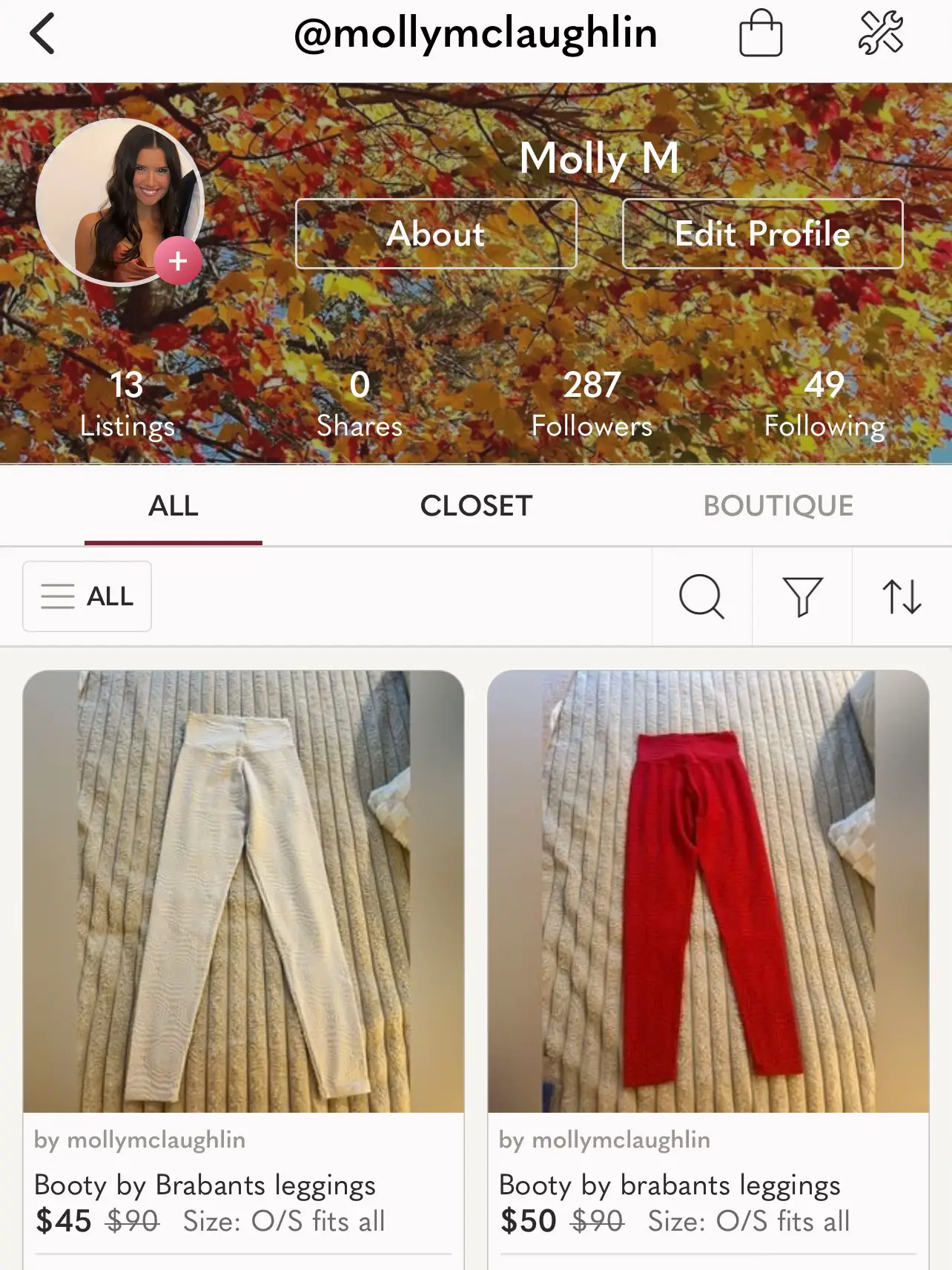
Task: Tap the back arrow to go back
Action: pos(42,34)
